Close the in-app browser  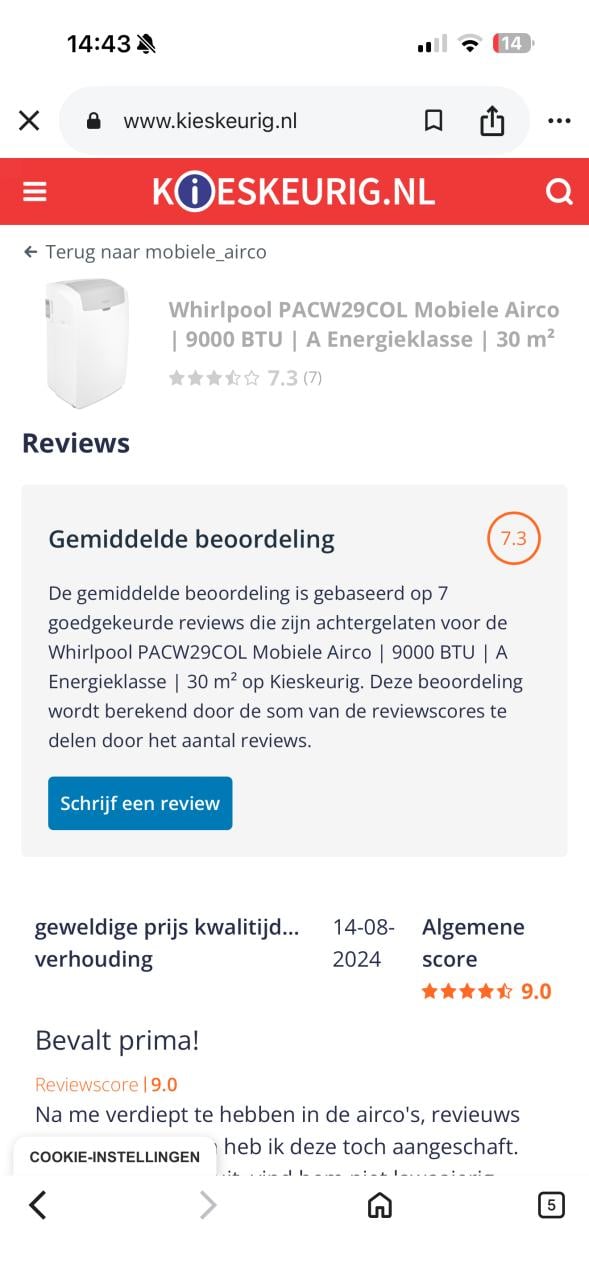click(x=29, y=121)
